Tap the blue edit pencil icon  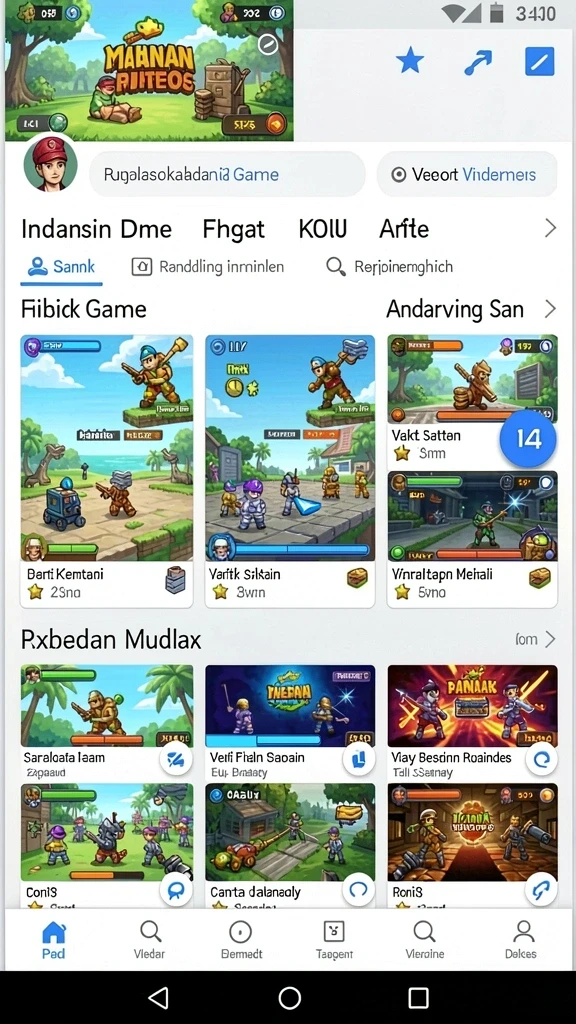(x=540, y=61)
